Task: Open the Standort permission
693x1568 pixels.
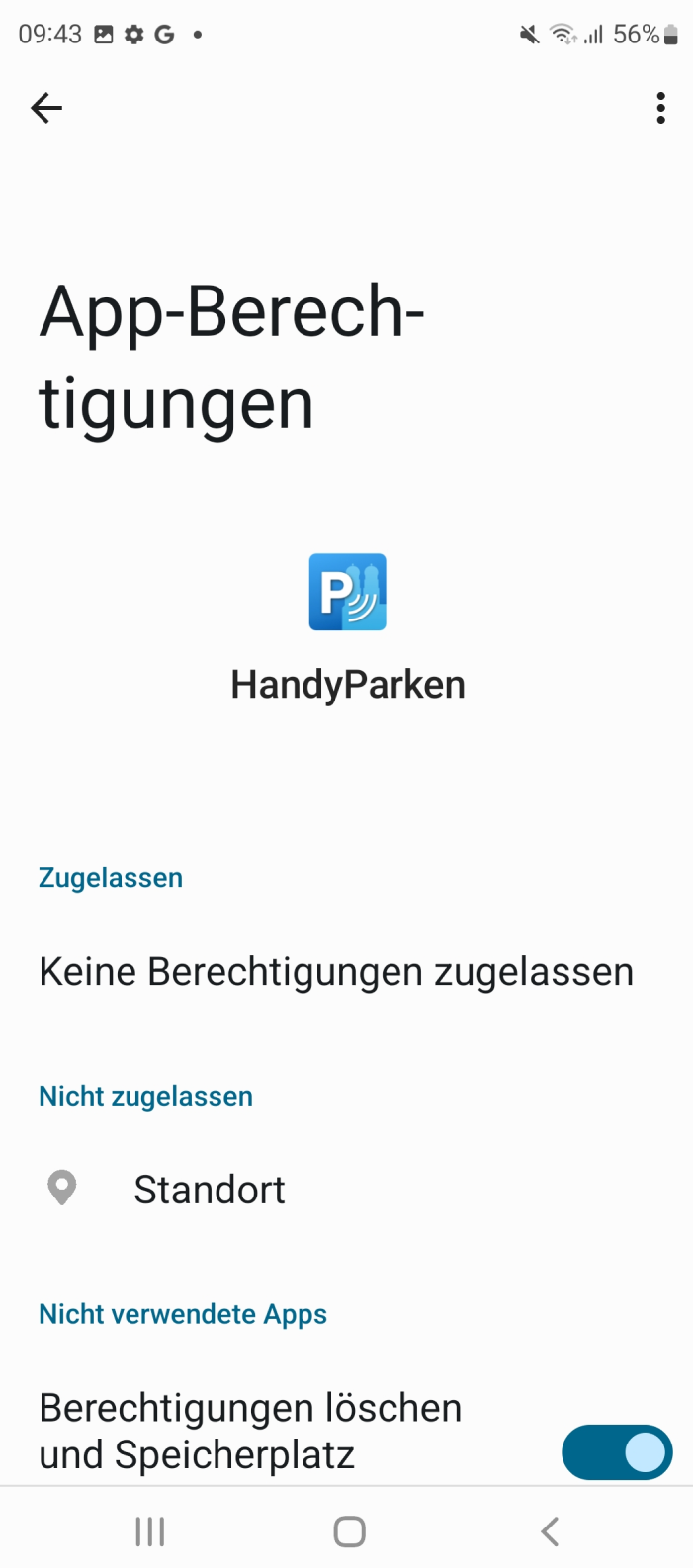Action: click(210, 1190)
